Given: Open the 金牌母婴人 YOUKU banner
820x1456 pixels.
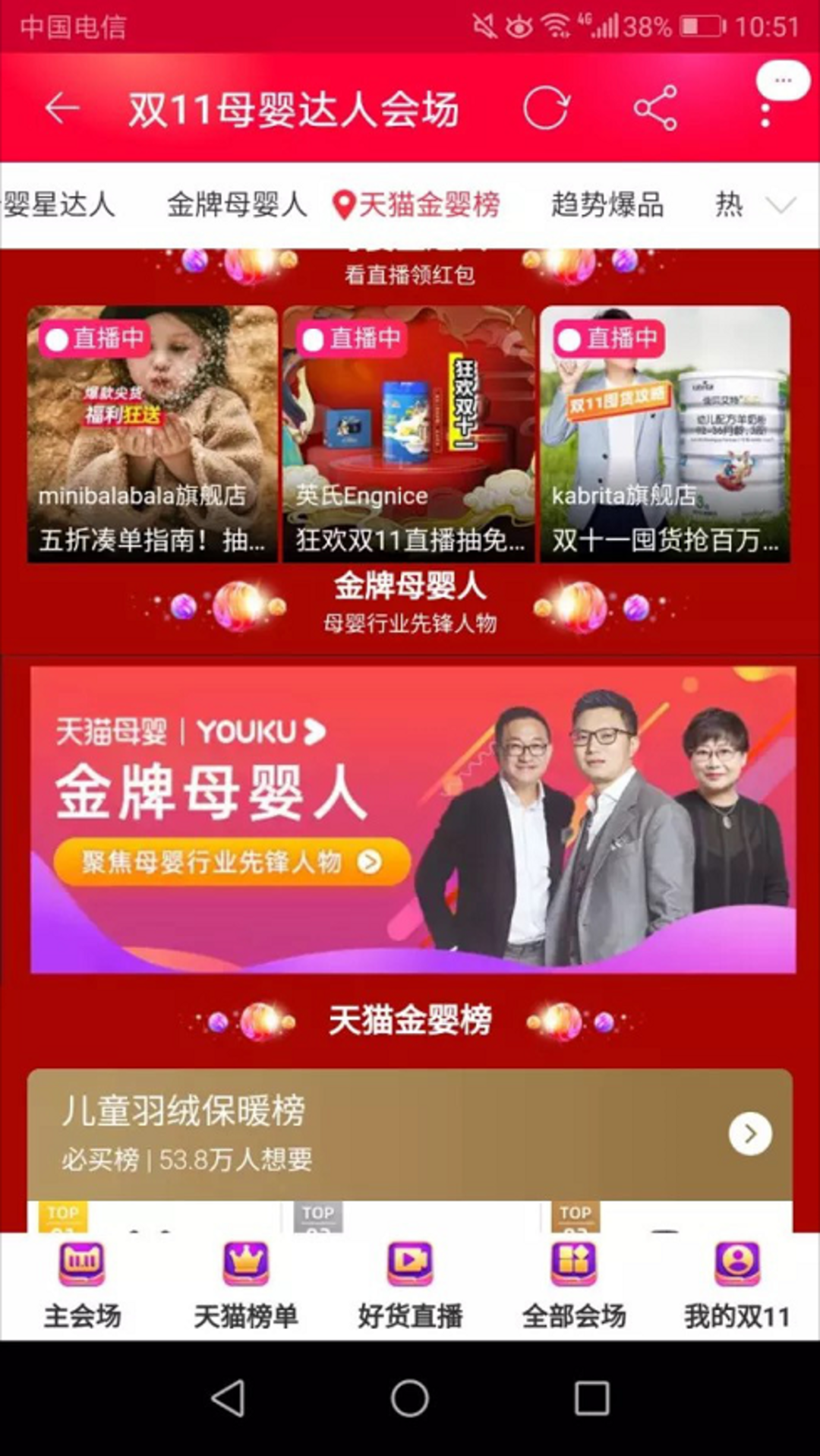Looking at the screenshot, I should pos(413,820).
